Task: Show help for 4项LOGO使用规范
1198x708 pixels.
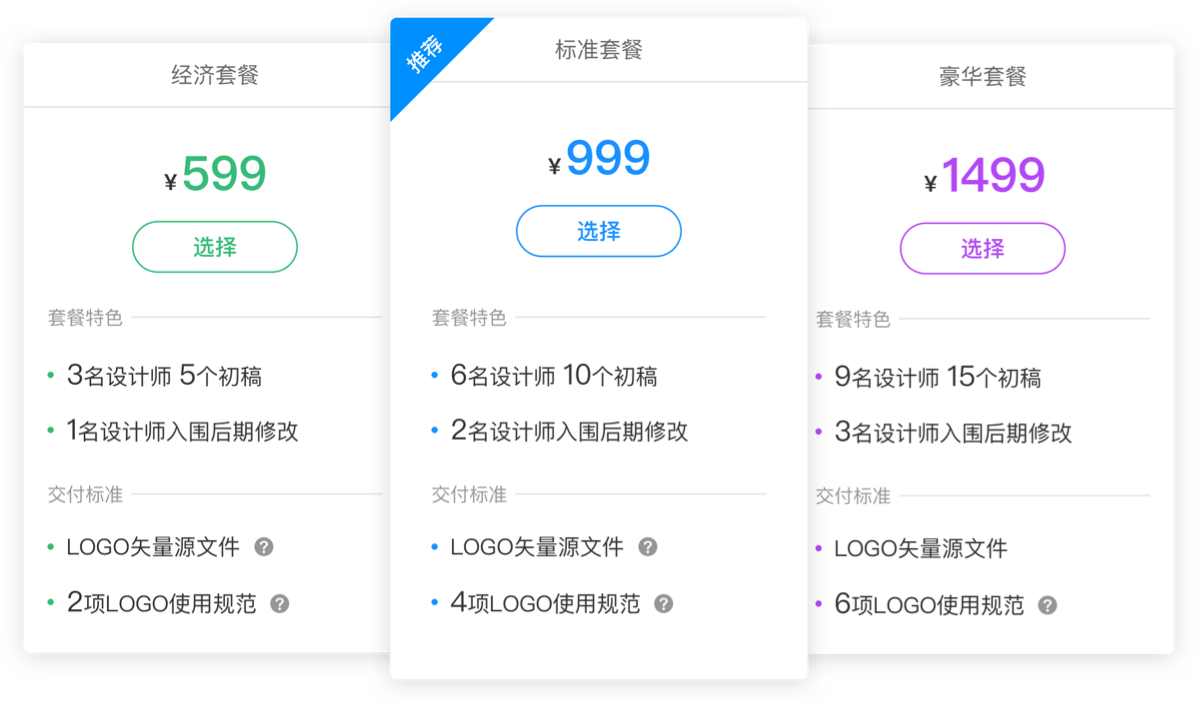Action: click(x=664, y=604)
